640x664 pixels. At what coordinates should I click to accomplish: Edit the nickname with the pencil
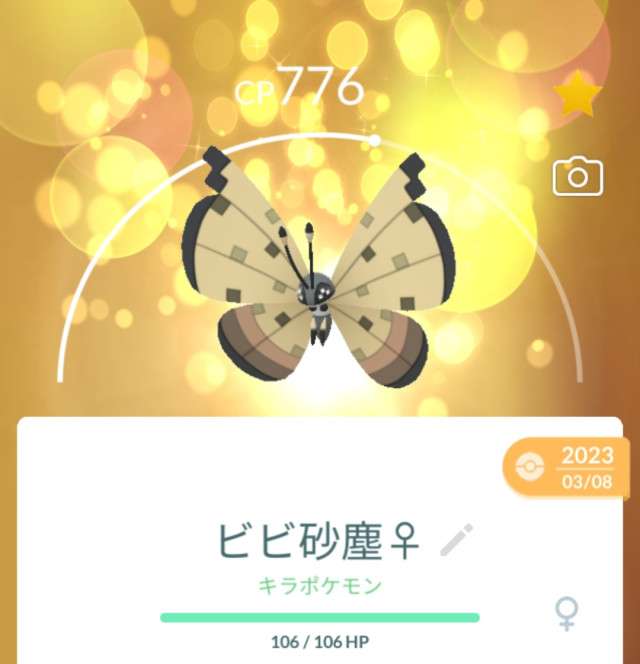[x=456, y=540]
